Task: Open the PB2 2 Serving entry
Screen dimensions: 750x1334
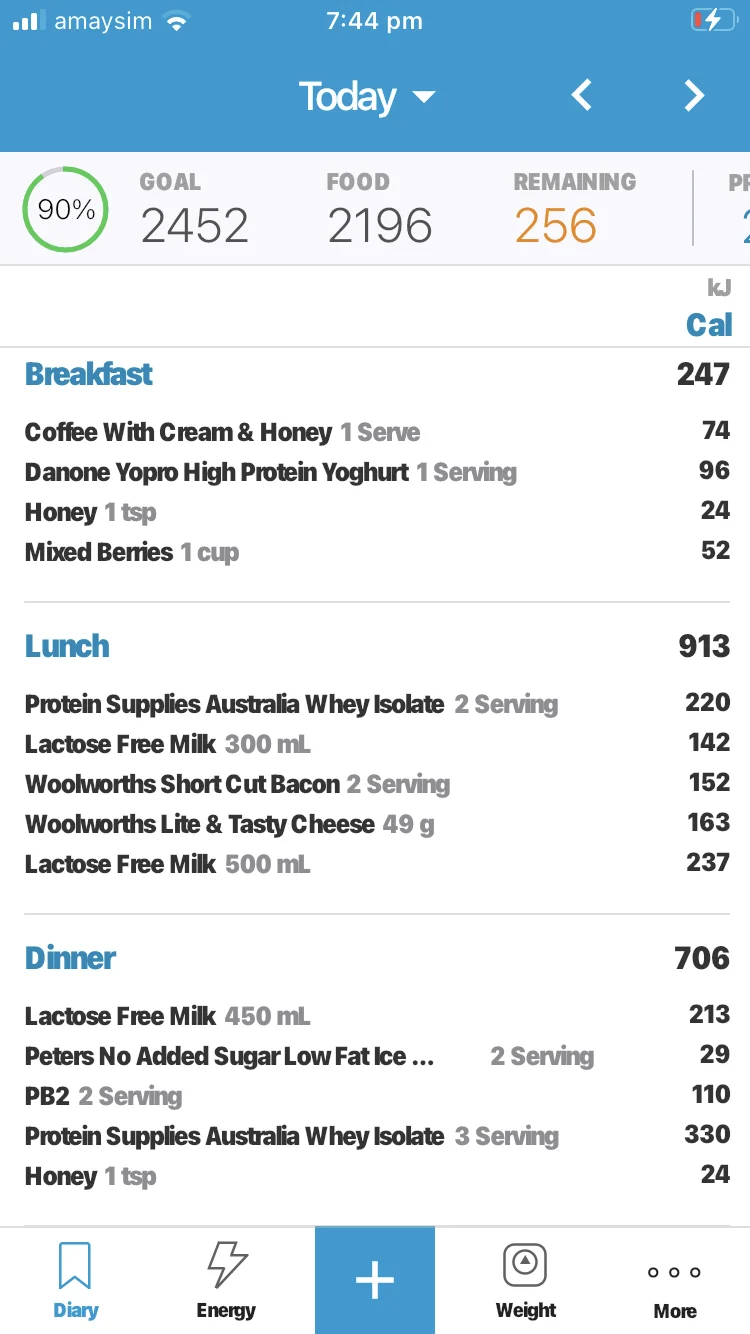Action: pyautogui.click(x=103, y=1096)
